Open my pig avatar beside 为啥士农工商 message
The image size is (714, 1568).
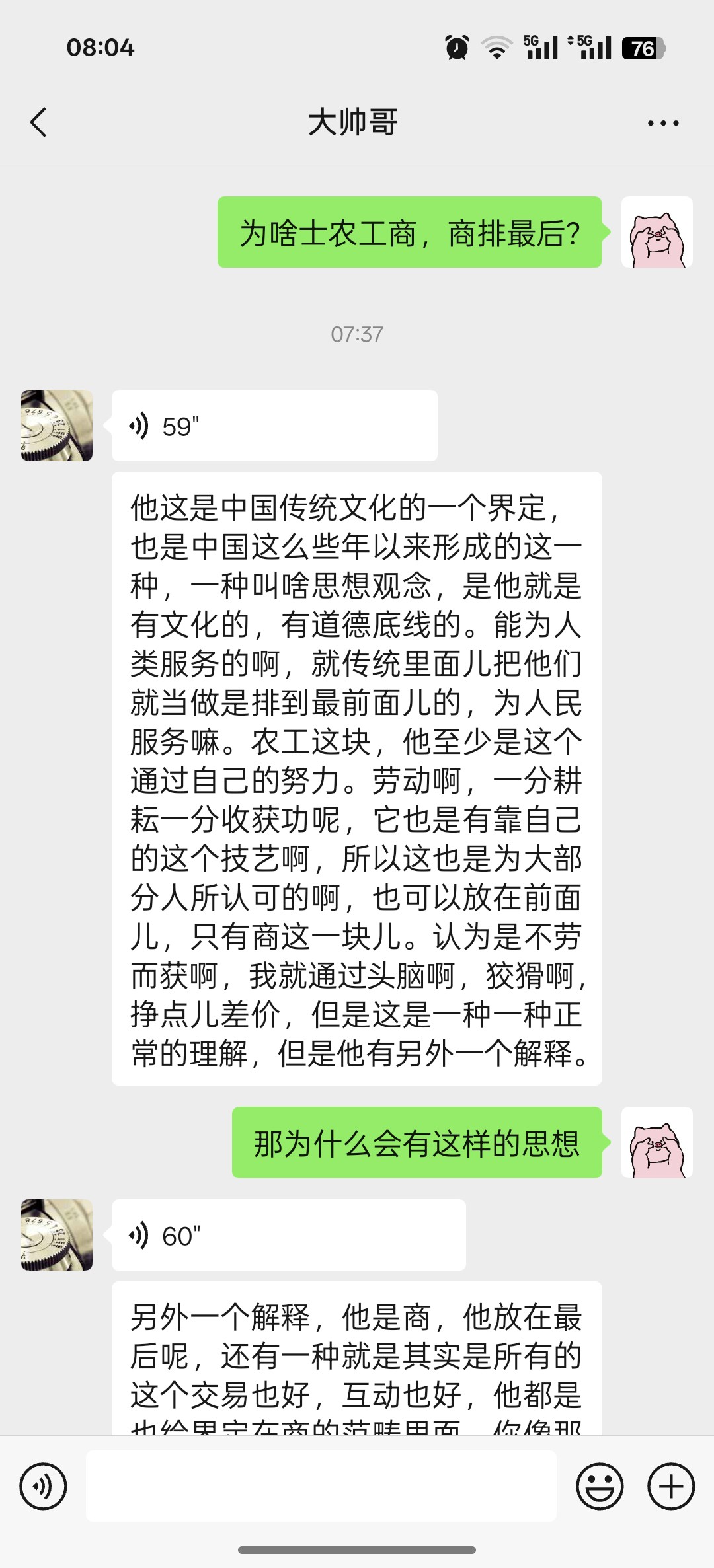pyautogui.click(x=657, y=232)
